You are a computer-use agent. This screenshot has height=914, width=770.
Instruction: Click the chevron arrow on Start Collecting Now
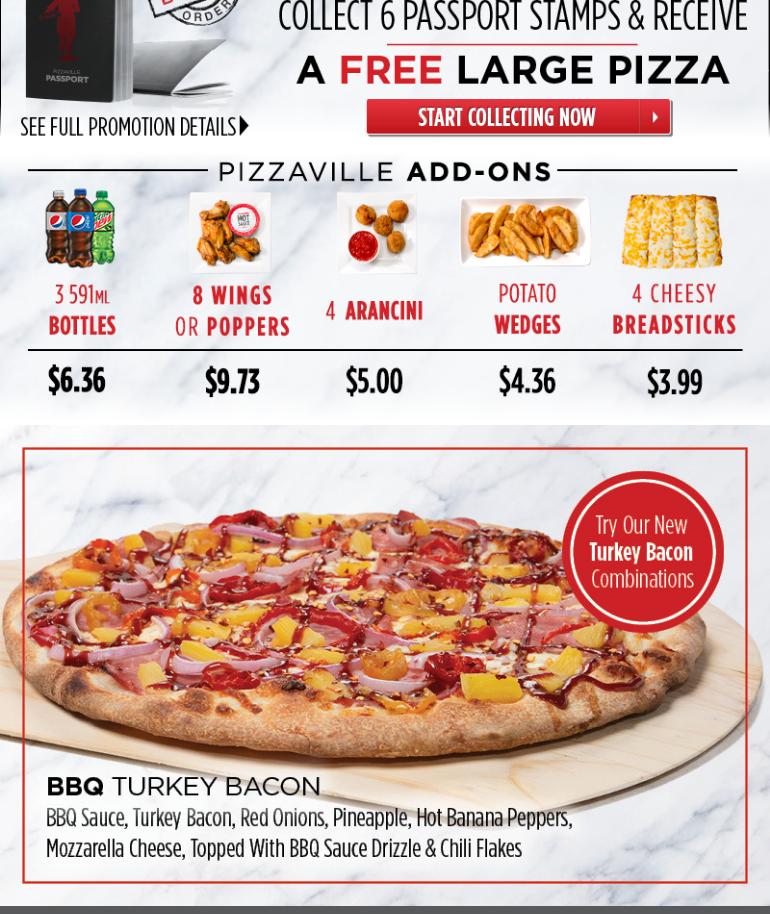click(x=657, y=117)
